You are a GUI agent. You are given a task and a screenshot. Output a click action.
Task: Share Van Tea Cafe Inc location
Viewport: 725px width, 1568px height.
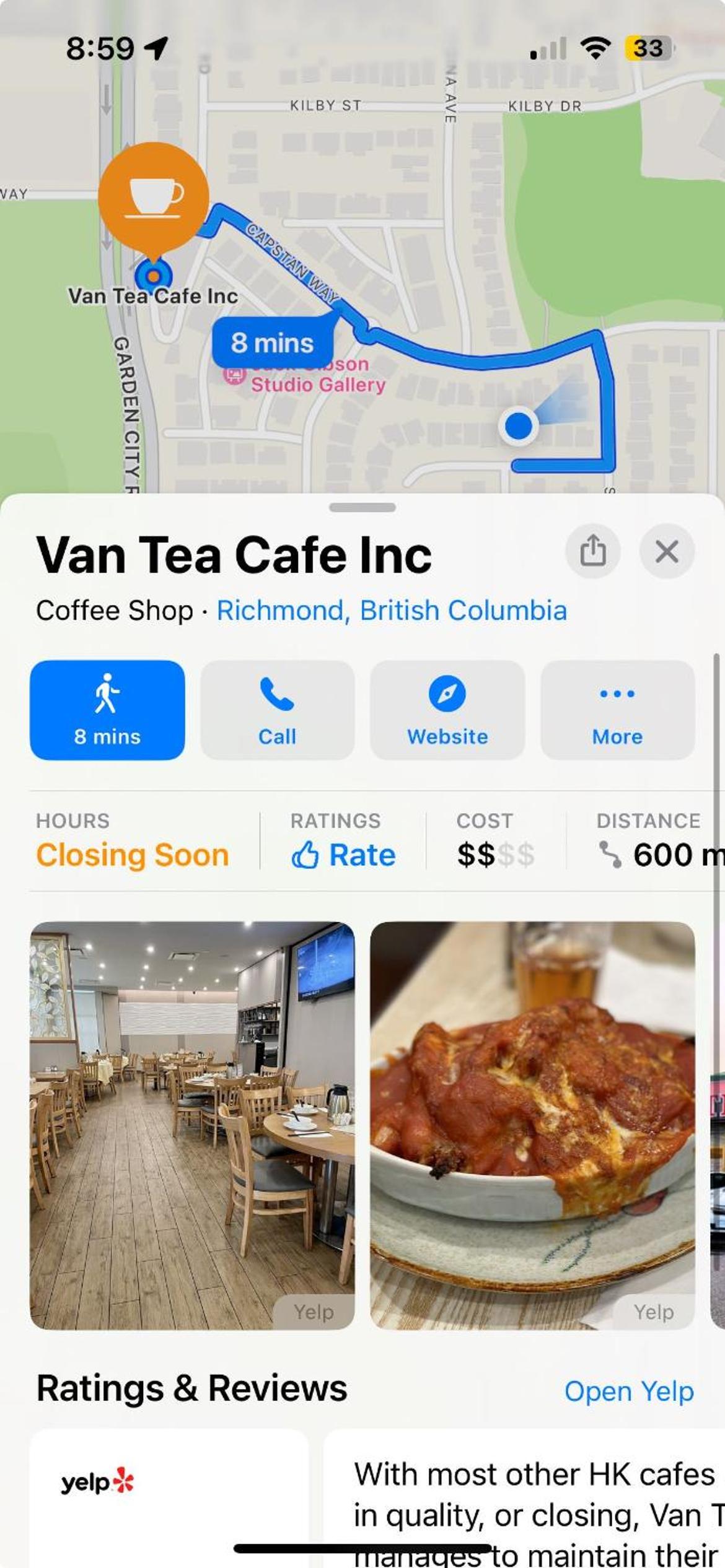(592, 551)
